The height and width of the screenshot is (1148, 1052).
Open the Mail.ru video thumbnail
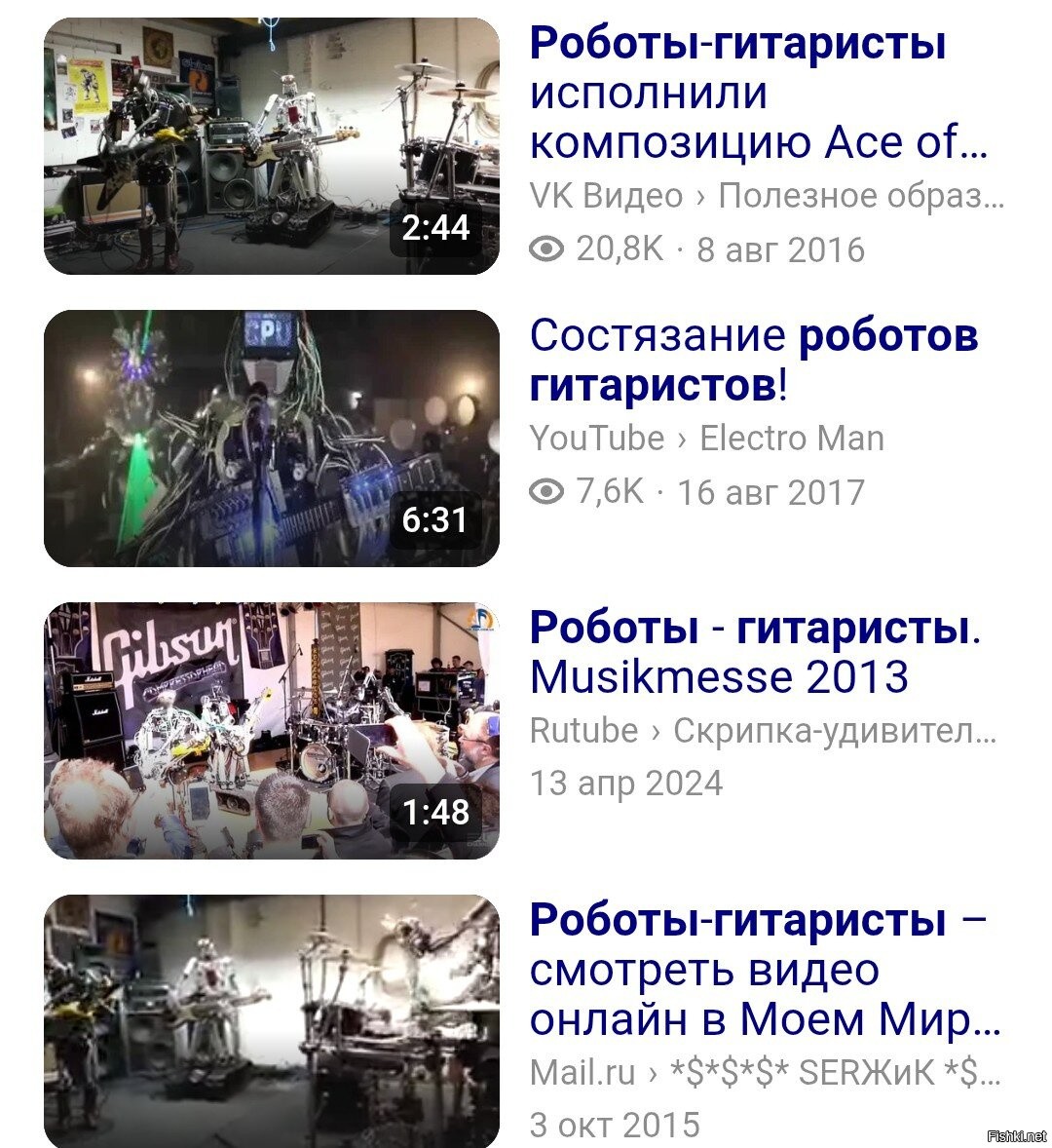click(x=271, y=1021)
